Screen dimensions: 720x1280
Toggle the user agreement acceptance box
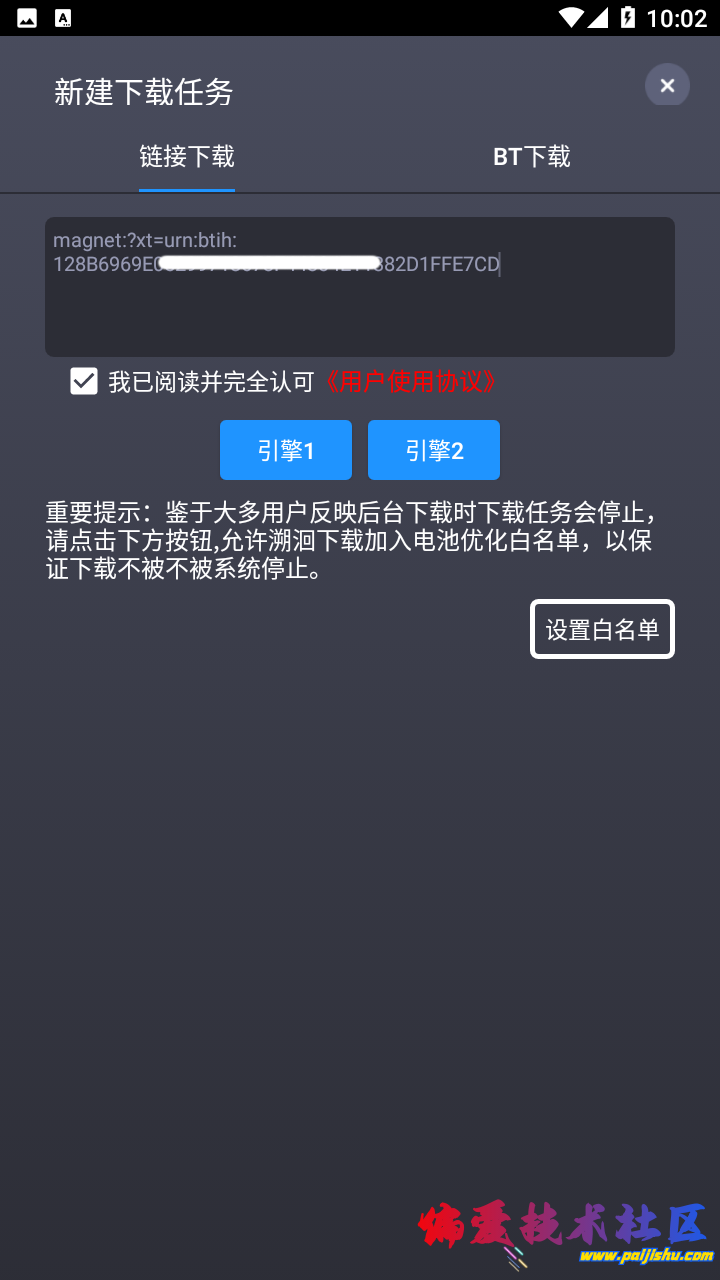(x=84, y=381)
